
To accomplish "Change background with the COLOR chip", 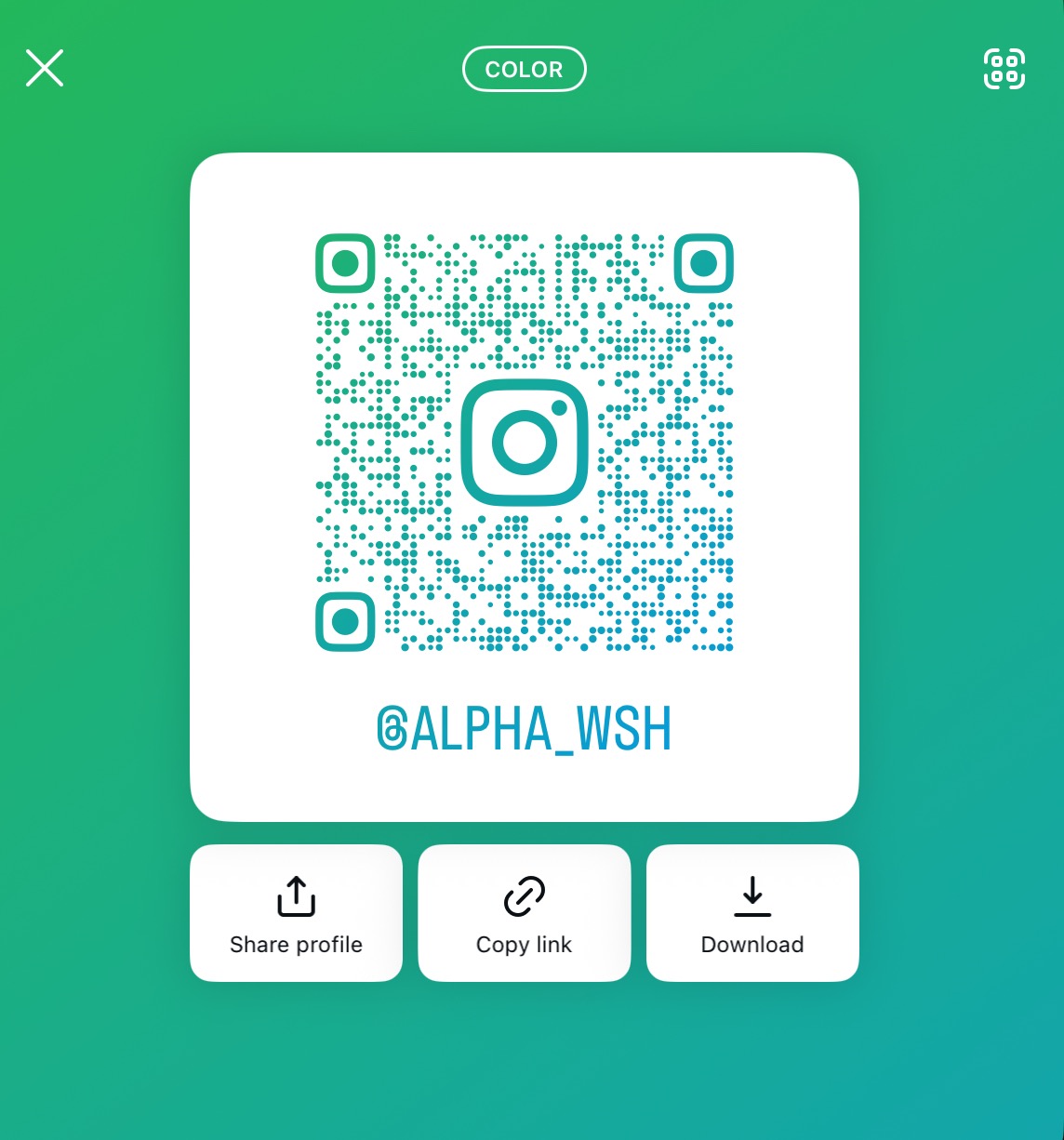I will (x=524, y=70).
